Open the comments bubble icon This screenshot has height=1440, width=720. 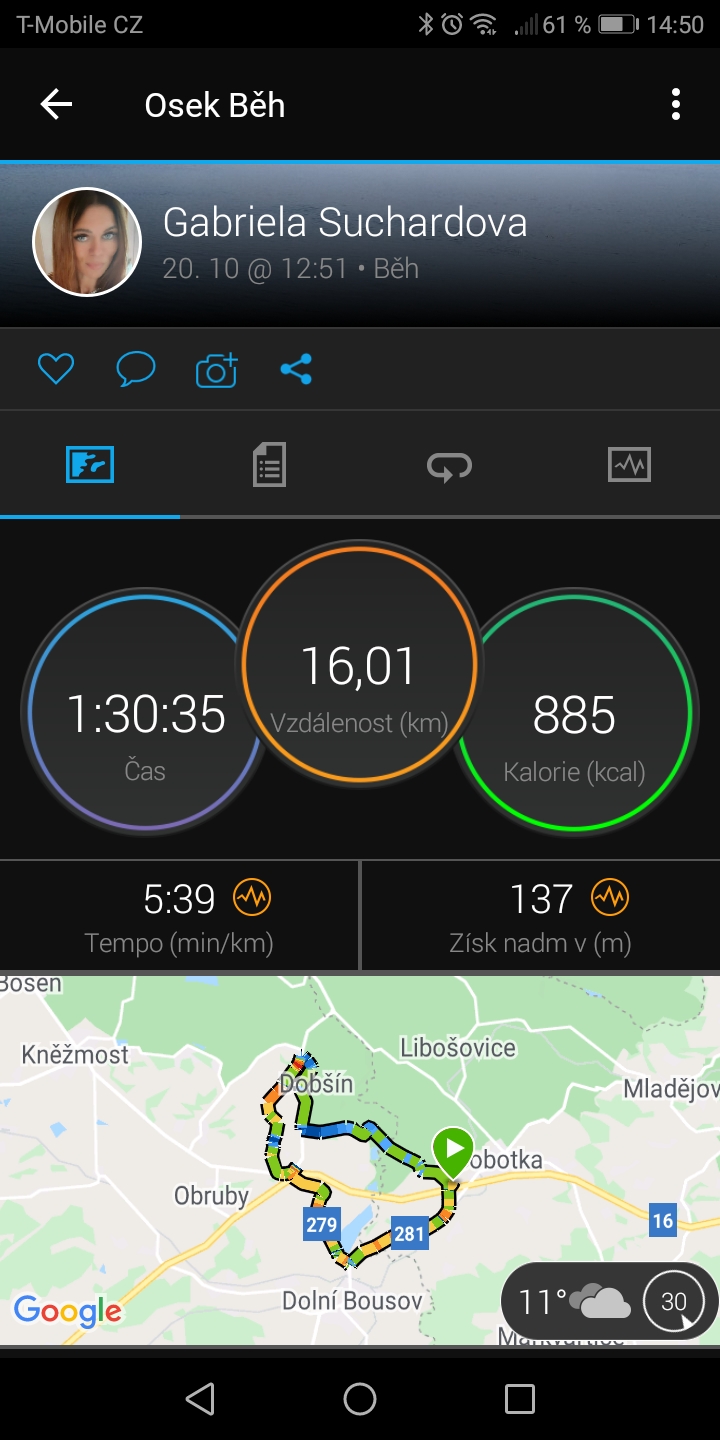[x=136, y=370]
